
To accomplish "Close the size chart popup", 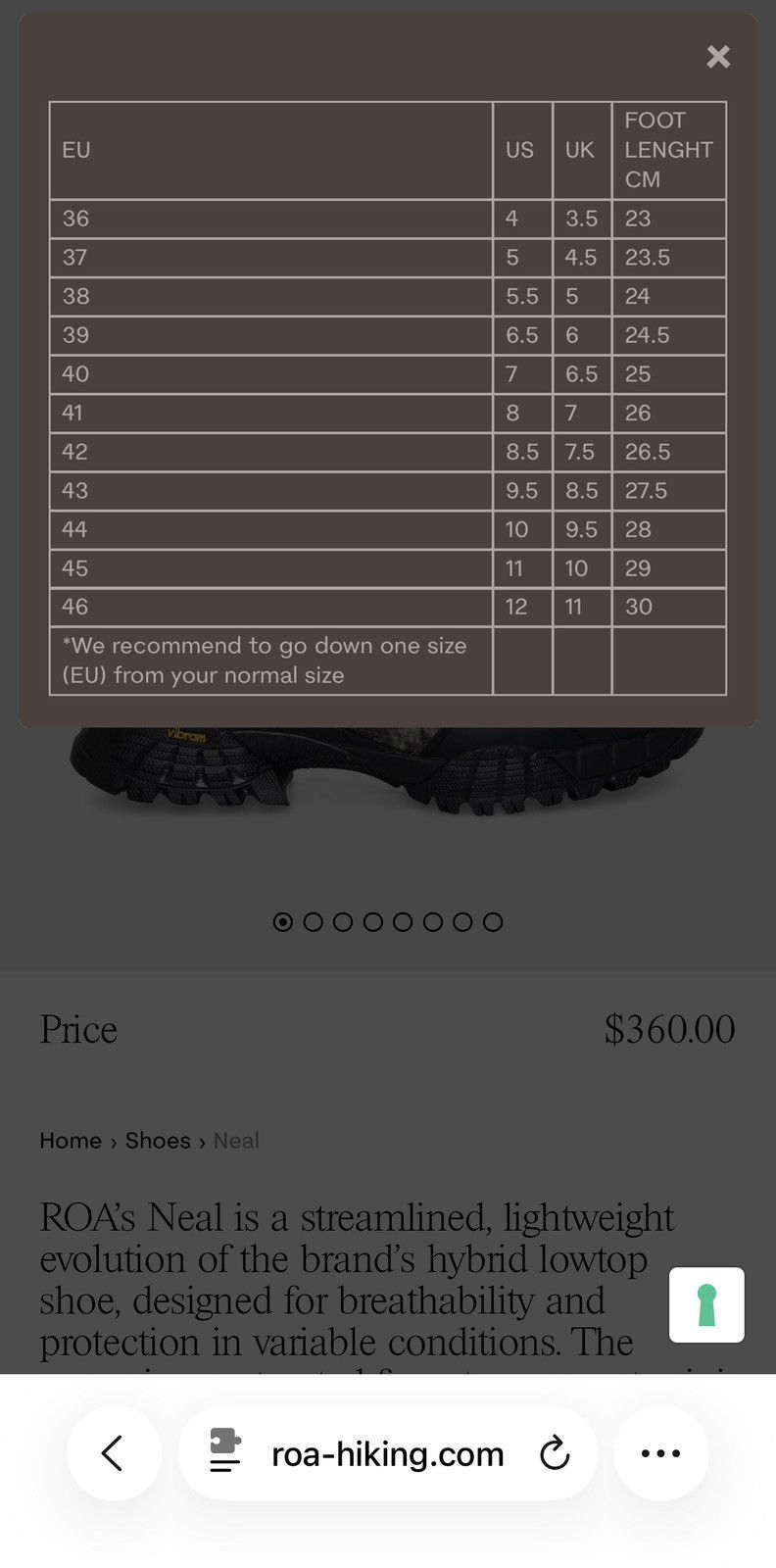I will (718, 57).
